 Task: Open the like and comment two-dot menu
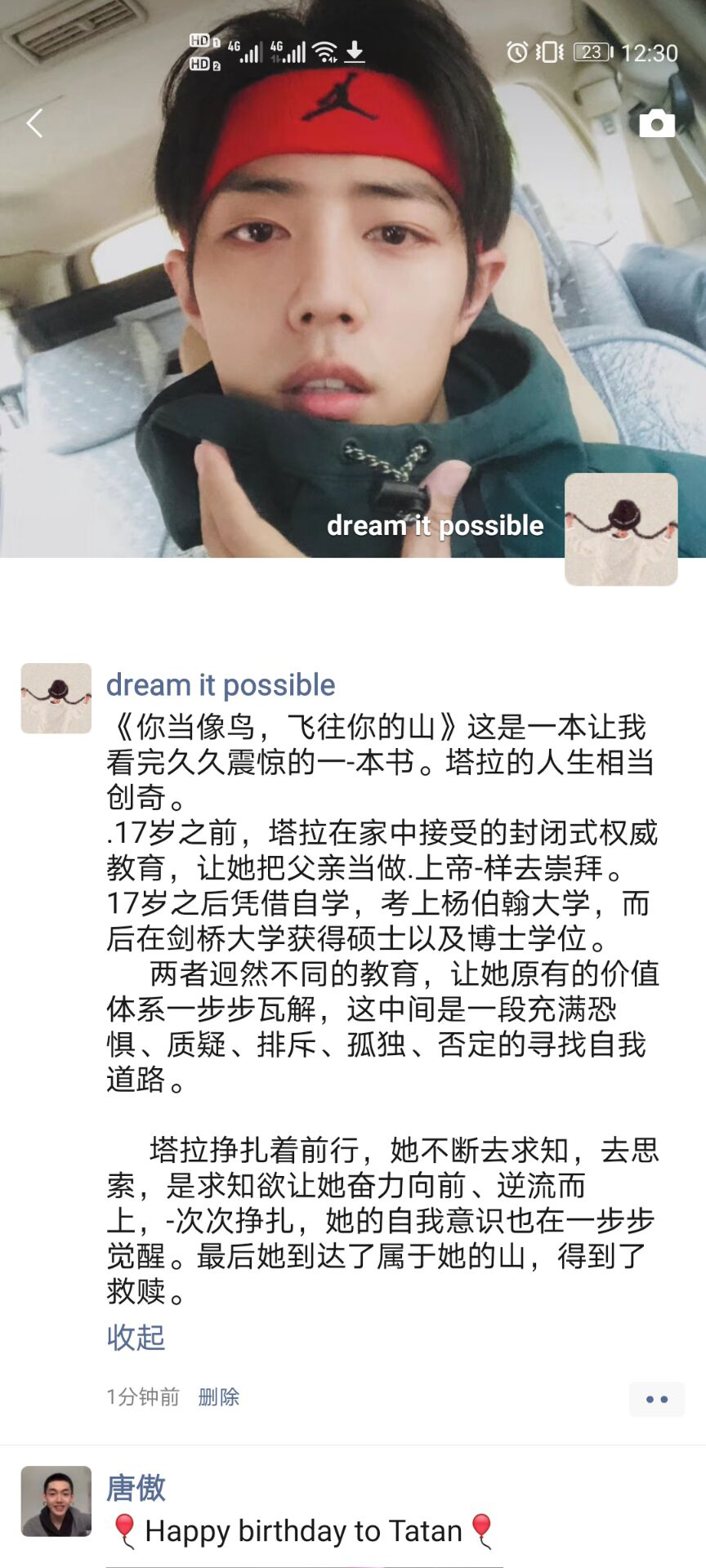coord(656,1399)
